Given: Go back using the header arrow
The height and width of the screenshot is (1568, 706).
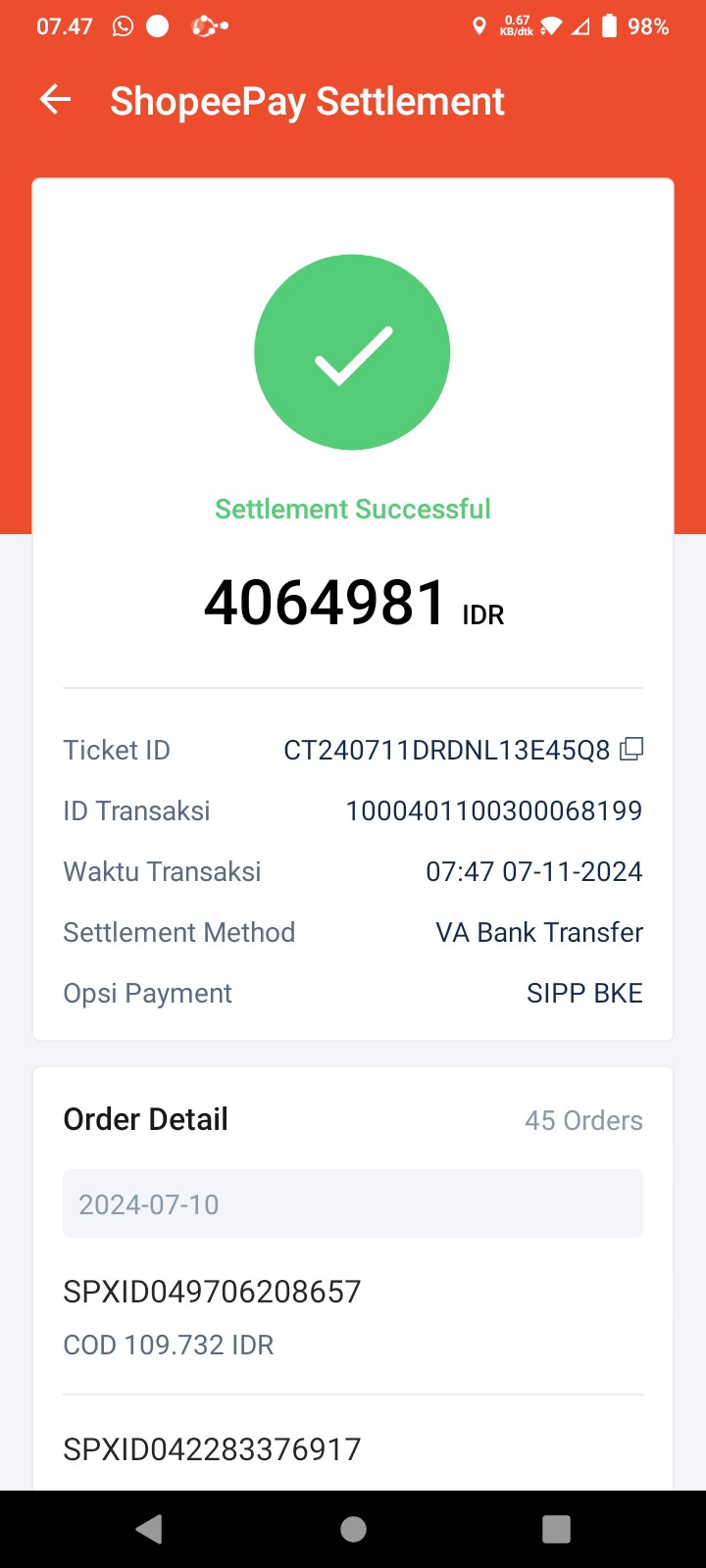Looking at the screenshot, I should (56, 100).
